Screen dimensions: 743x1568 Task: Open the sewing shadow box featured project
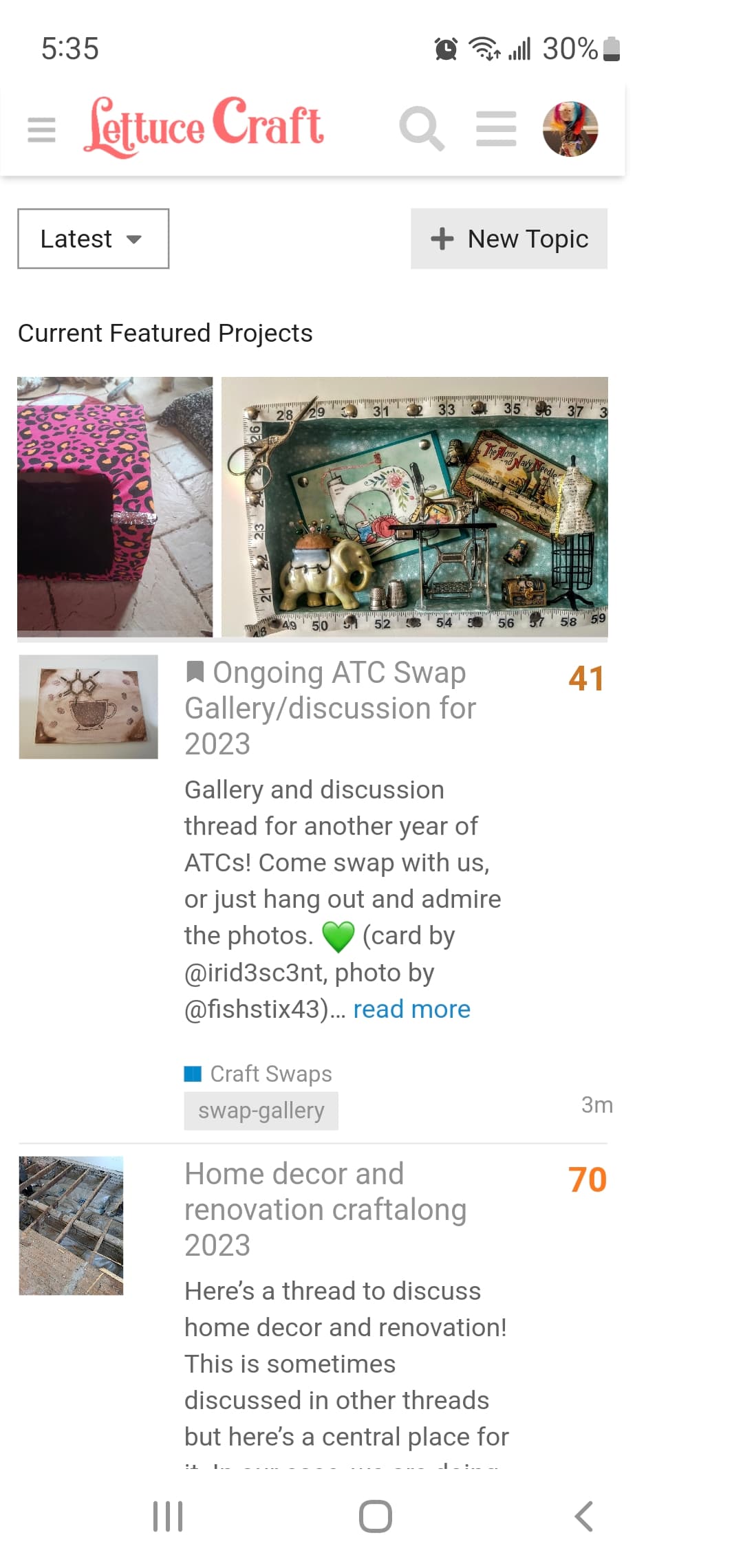414,505
